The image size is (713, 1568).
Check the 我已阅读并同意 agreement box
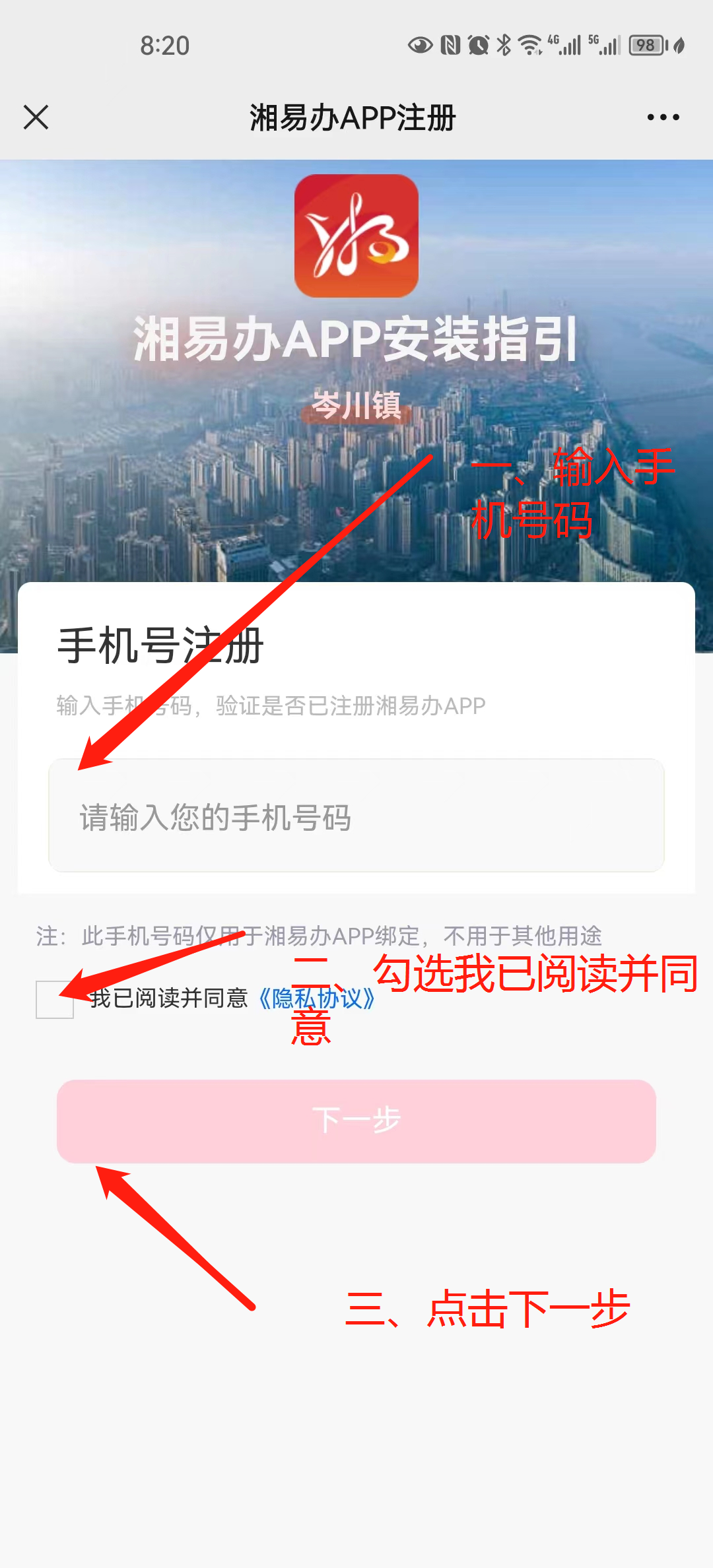pyautogui.click(x=54, y=999)
